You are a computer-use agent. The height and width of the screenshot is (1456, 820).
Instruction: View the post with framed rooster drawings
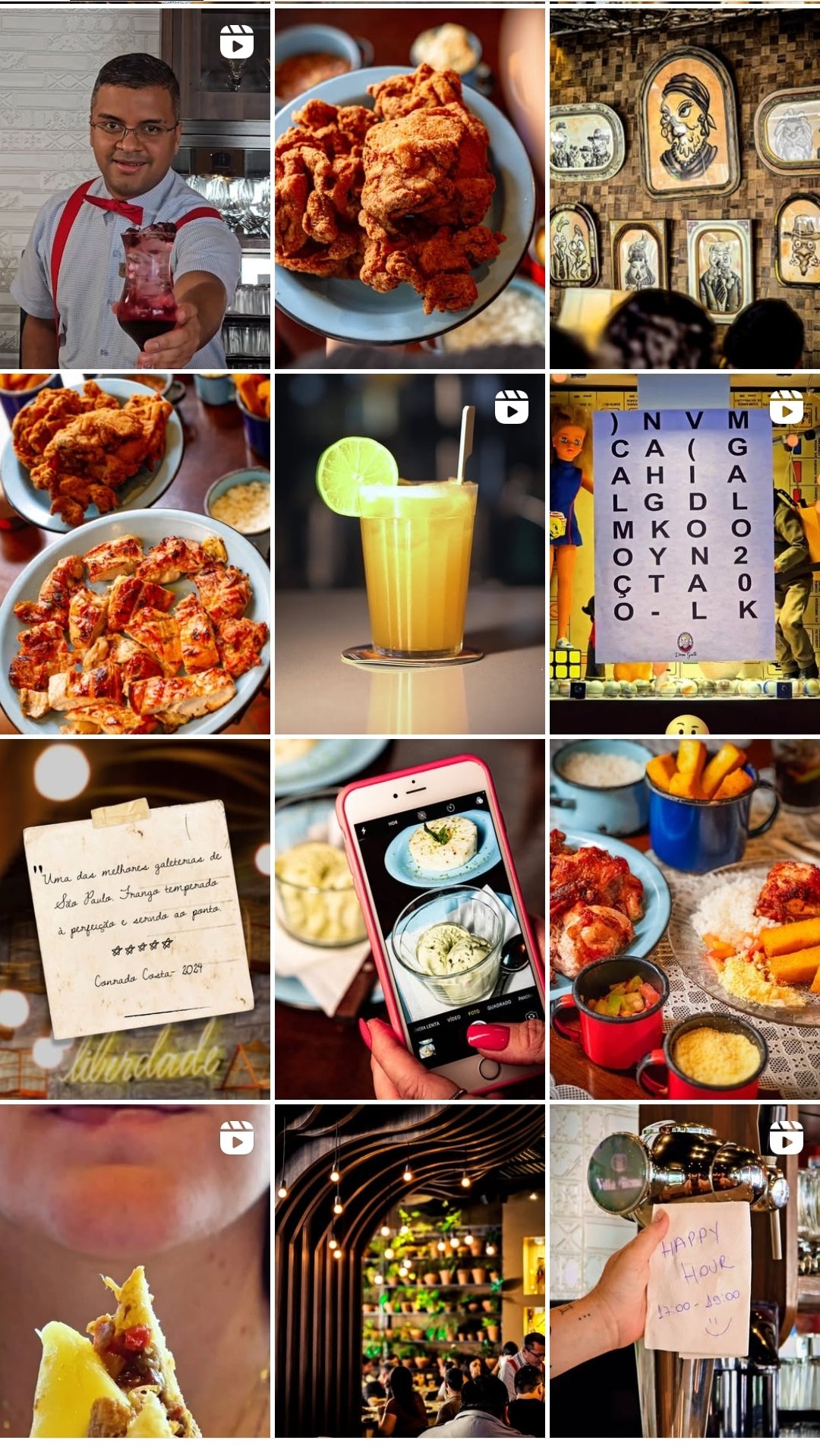click(x=684, y=188)
